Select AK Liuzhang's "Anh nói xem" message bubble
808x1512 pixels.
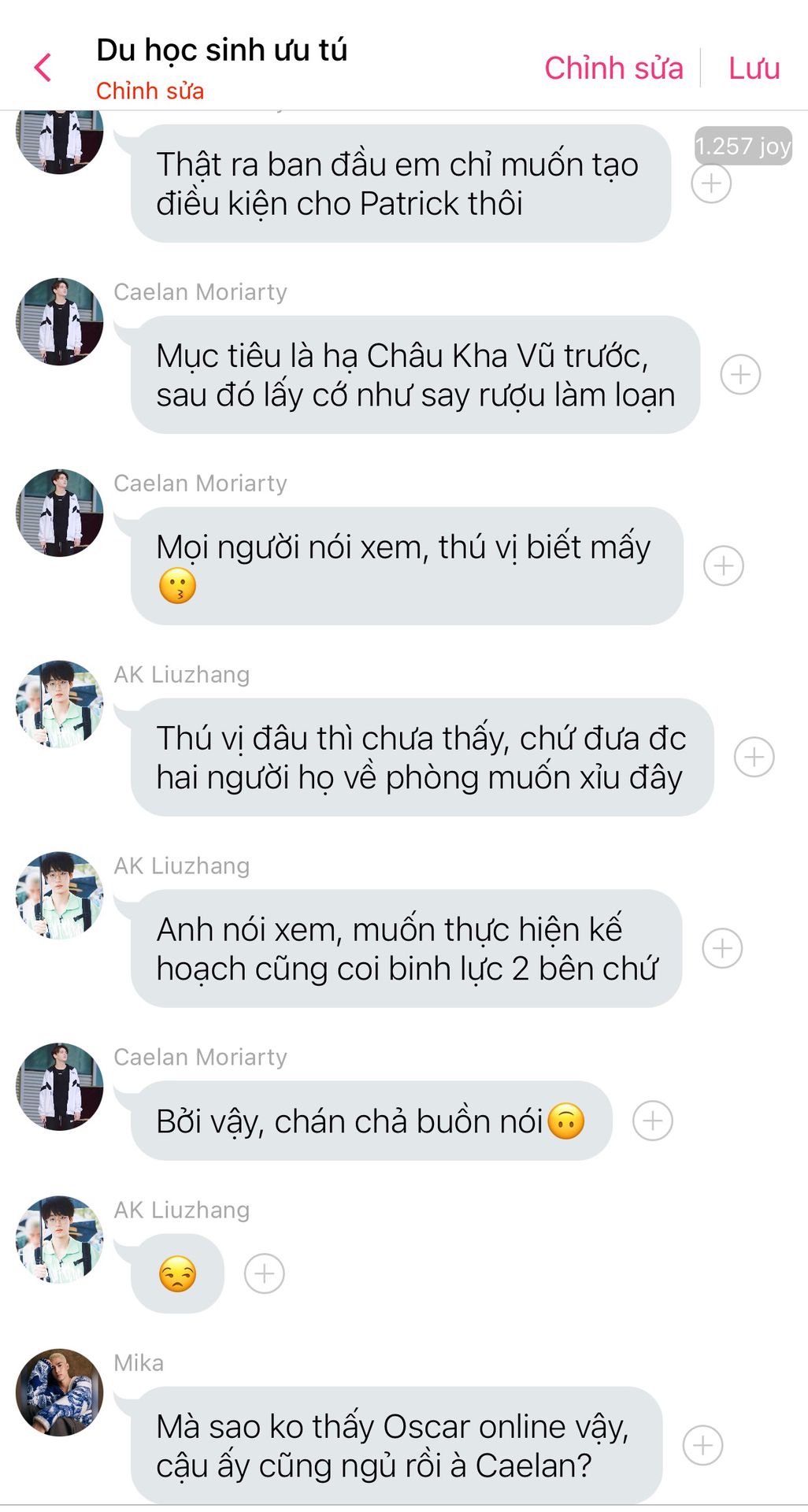click(x=406, y=948)
